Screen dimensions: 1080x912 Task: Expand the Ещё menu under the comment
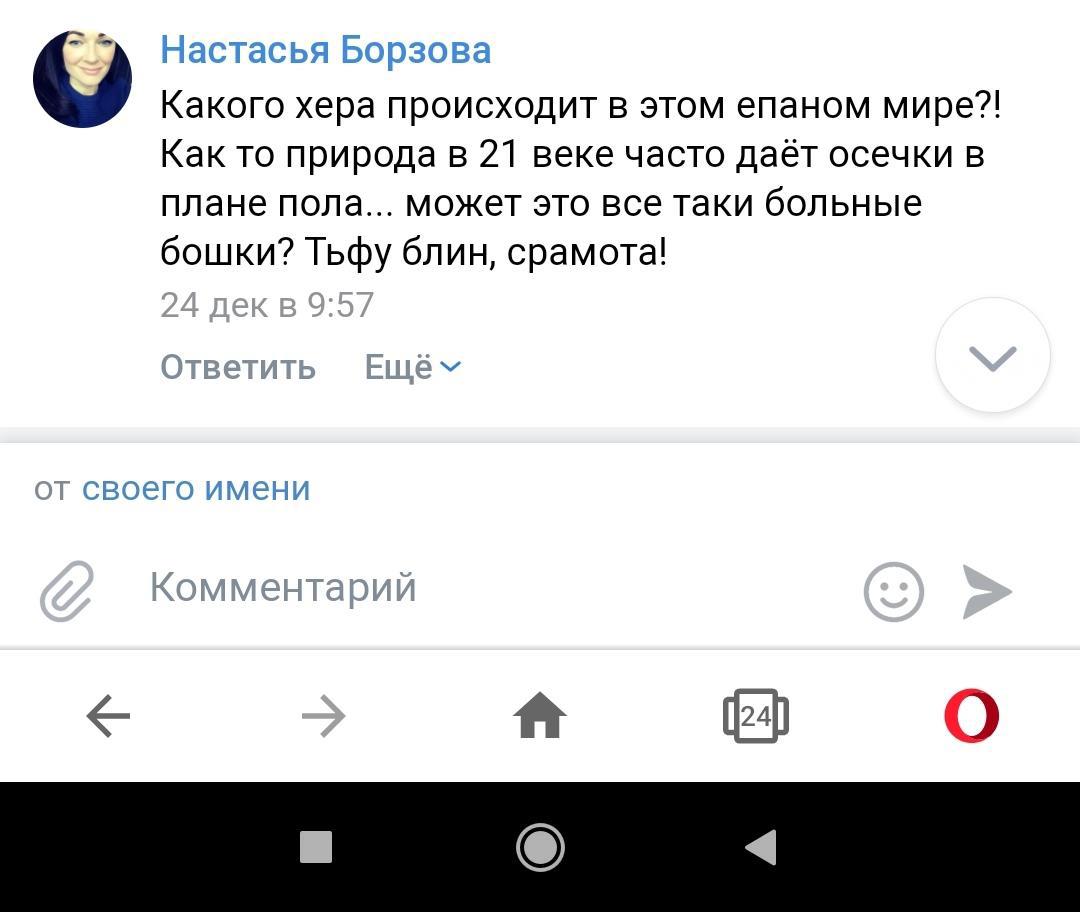tap(412, 367)
